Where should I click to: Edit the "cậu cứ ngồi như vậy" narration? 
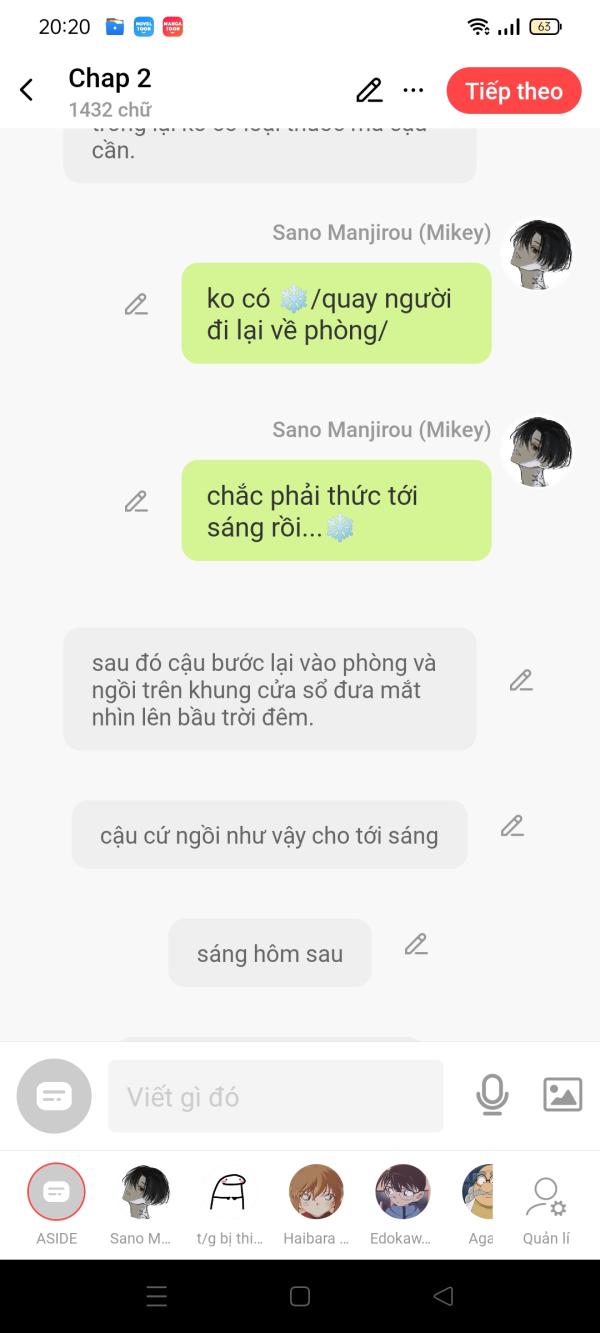512,826
